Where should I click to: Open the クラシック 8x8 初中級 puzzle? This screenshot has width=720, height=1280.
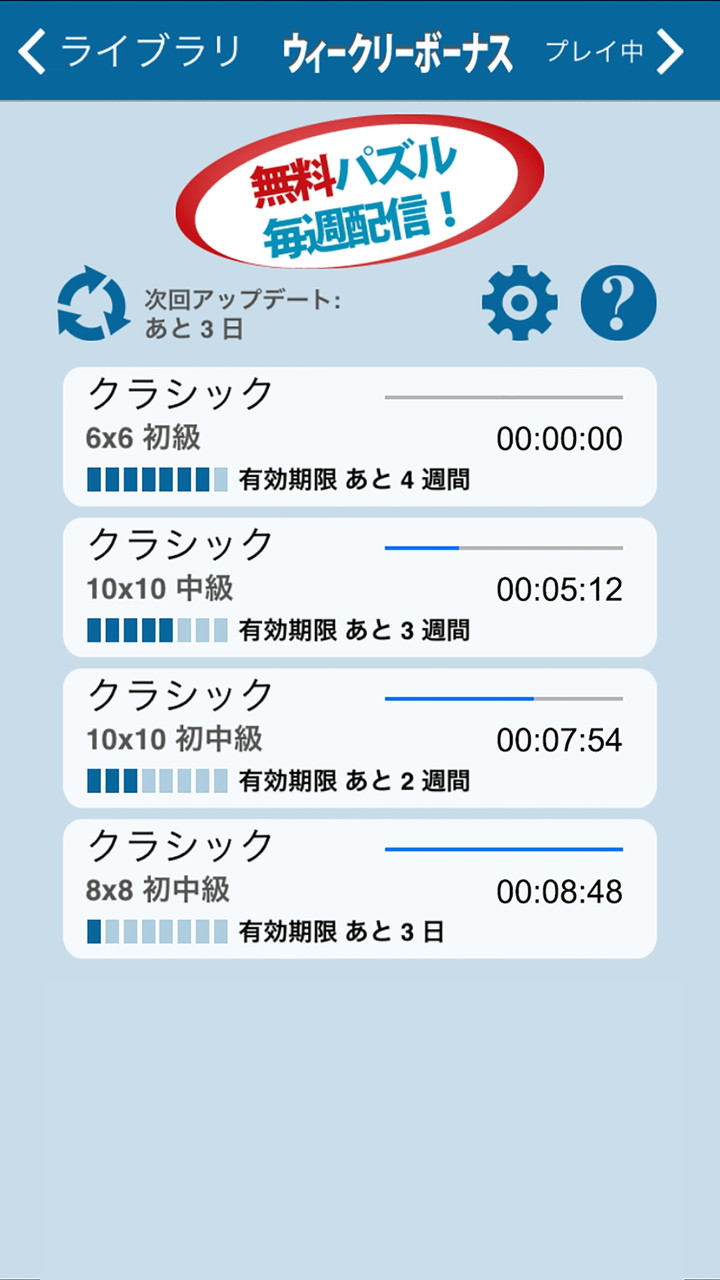pyautogui.click(x=360, y=889)
